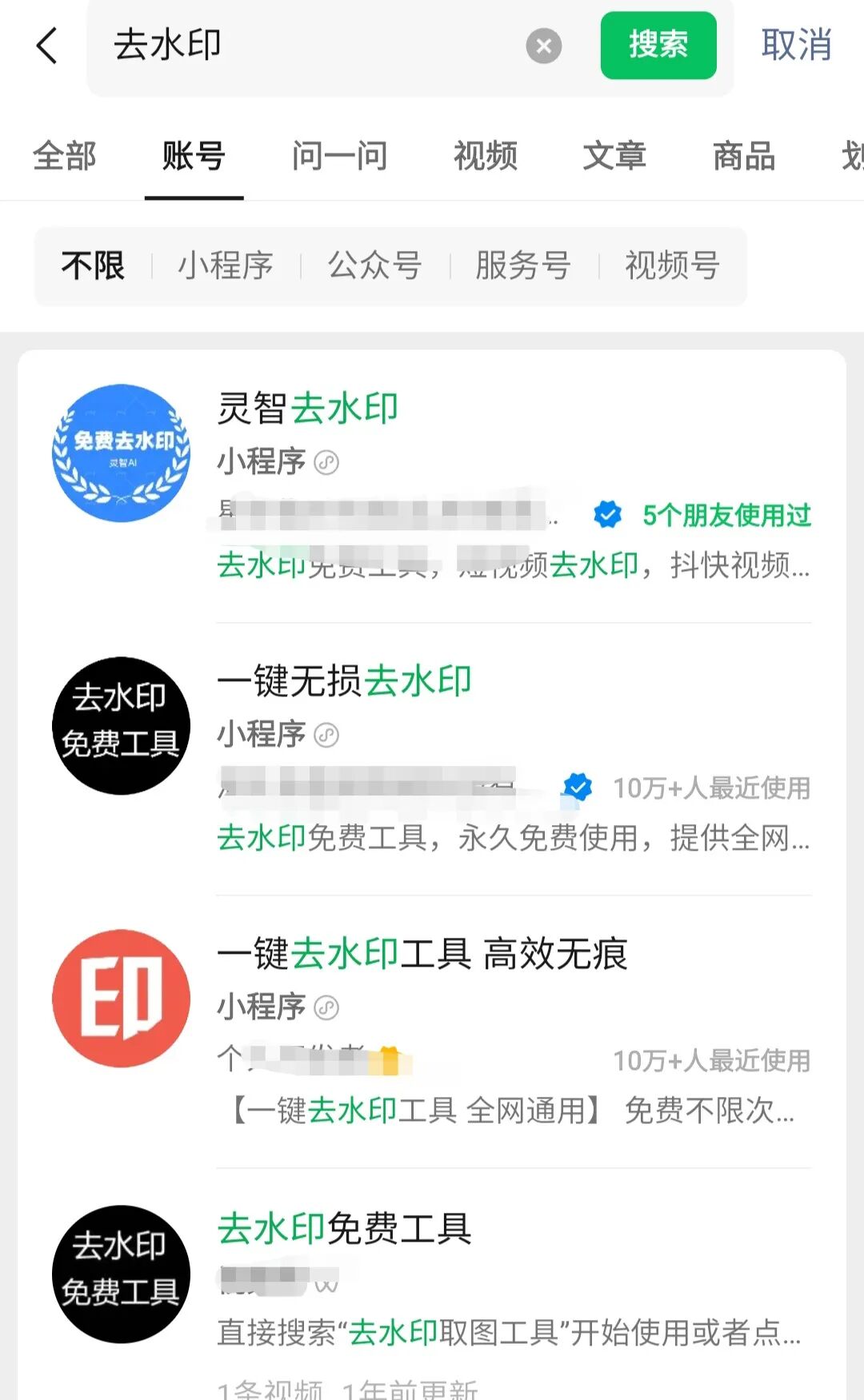Select the 不限 filter option

click(x=94, y=266)
